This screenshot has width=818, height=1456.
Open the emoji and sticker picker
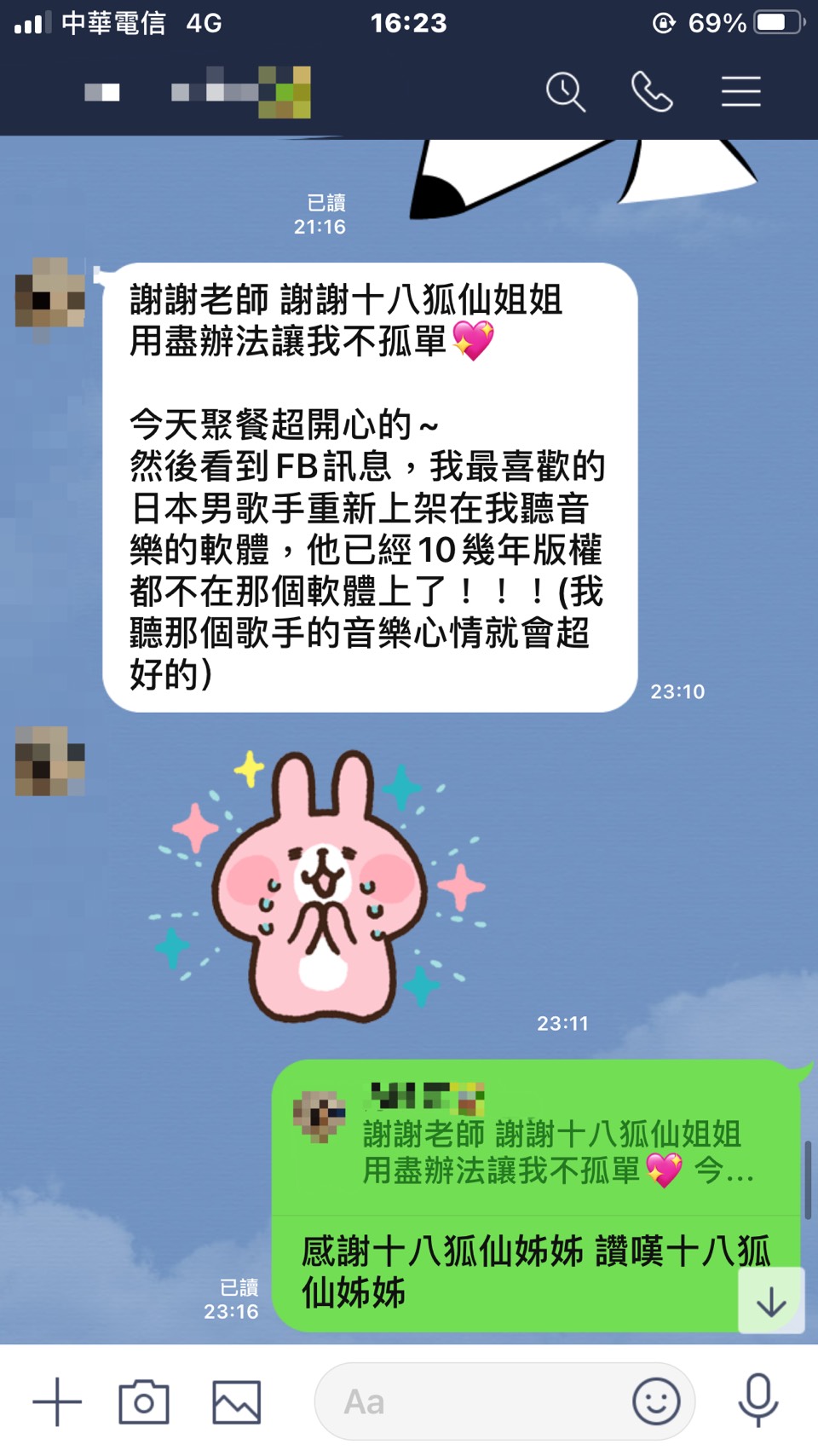coord(656,1401)
